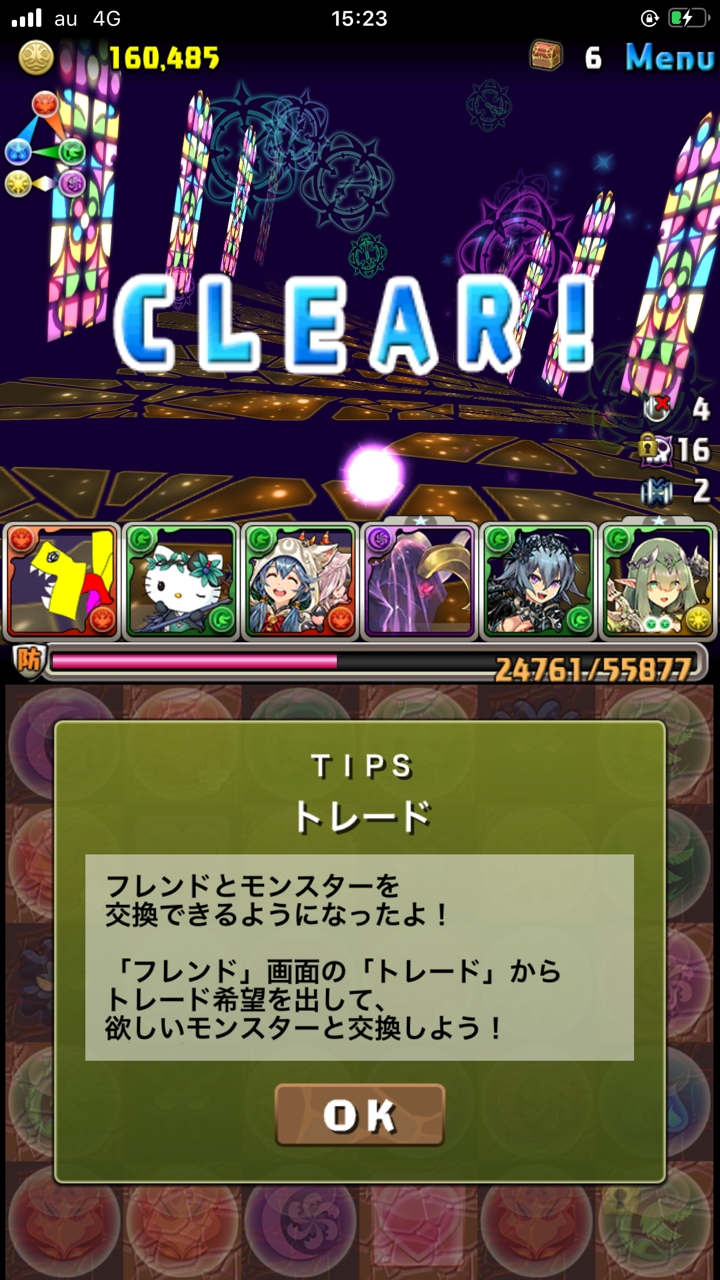Image resolution: width=720 pixels, height=1280 pixels.
Task: Select the green-haired elf friend monster
Action: (657, 581)
